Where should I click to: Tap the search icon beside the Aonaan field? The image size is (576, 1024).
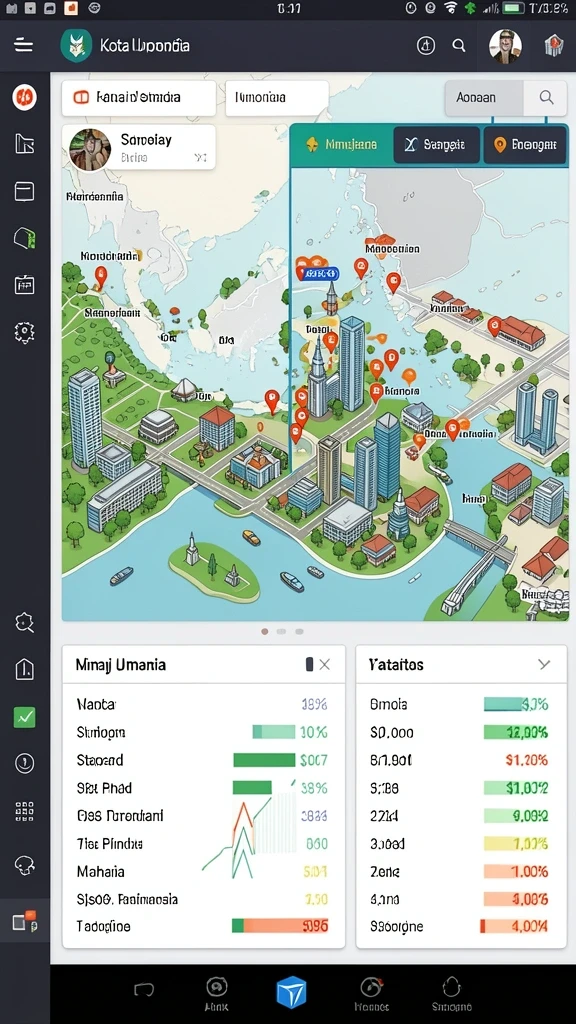point(546,98)
